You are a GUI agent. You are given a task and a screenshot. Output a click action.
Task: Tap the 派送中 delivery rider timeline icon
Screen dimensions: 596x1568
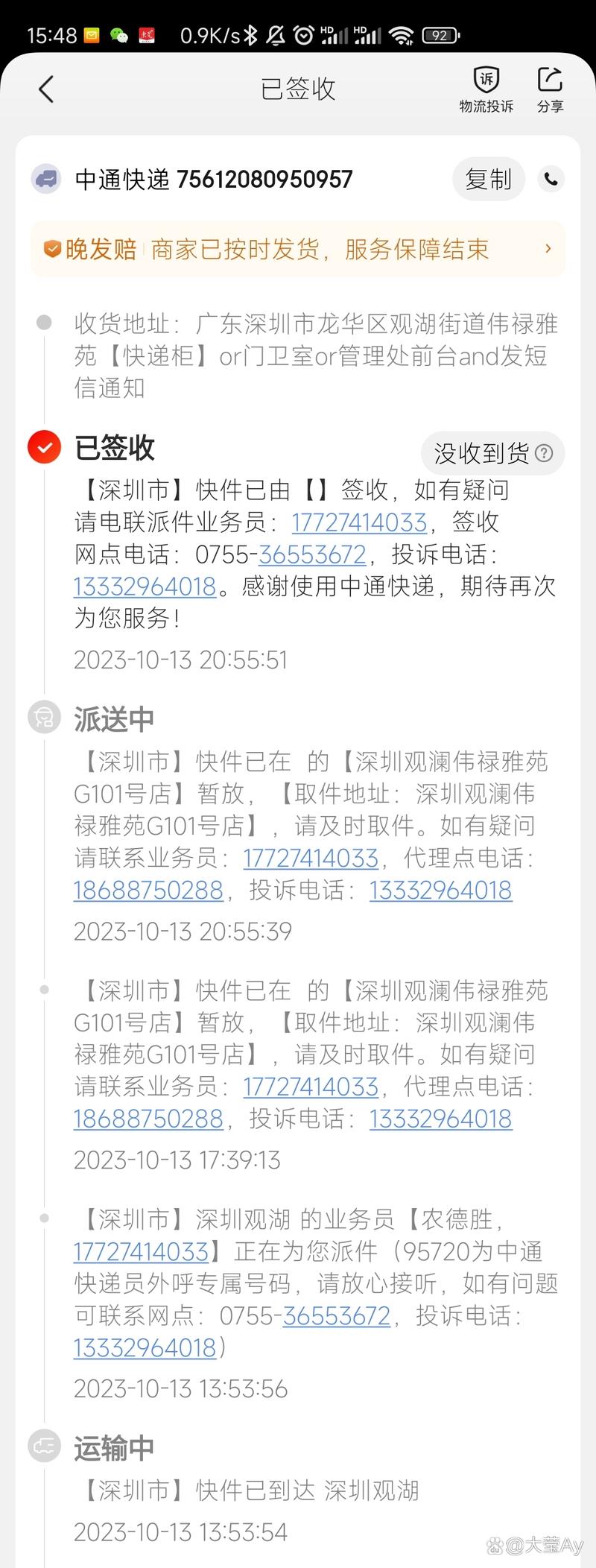pos(45,717)
